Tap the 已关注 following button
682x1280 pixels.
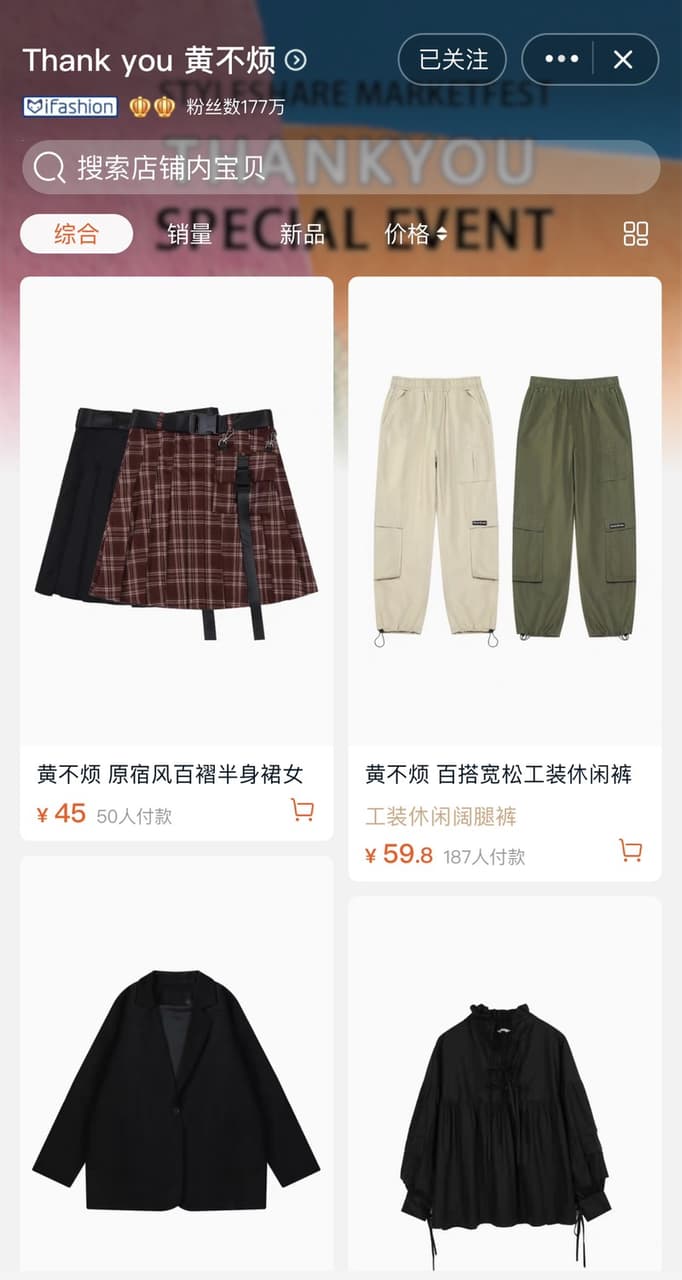[452, 60]
